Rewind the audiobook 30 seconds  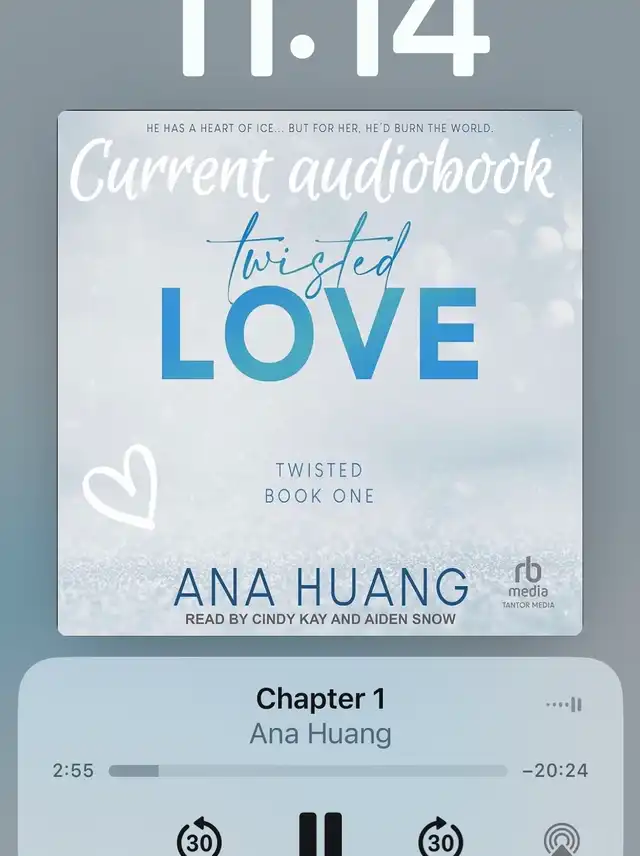point(200,836)
